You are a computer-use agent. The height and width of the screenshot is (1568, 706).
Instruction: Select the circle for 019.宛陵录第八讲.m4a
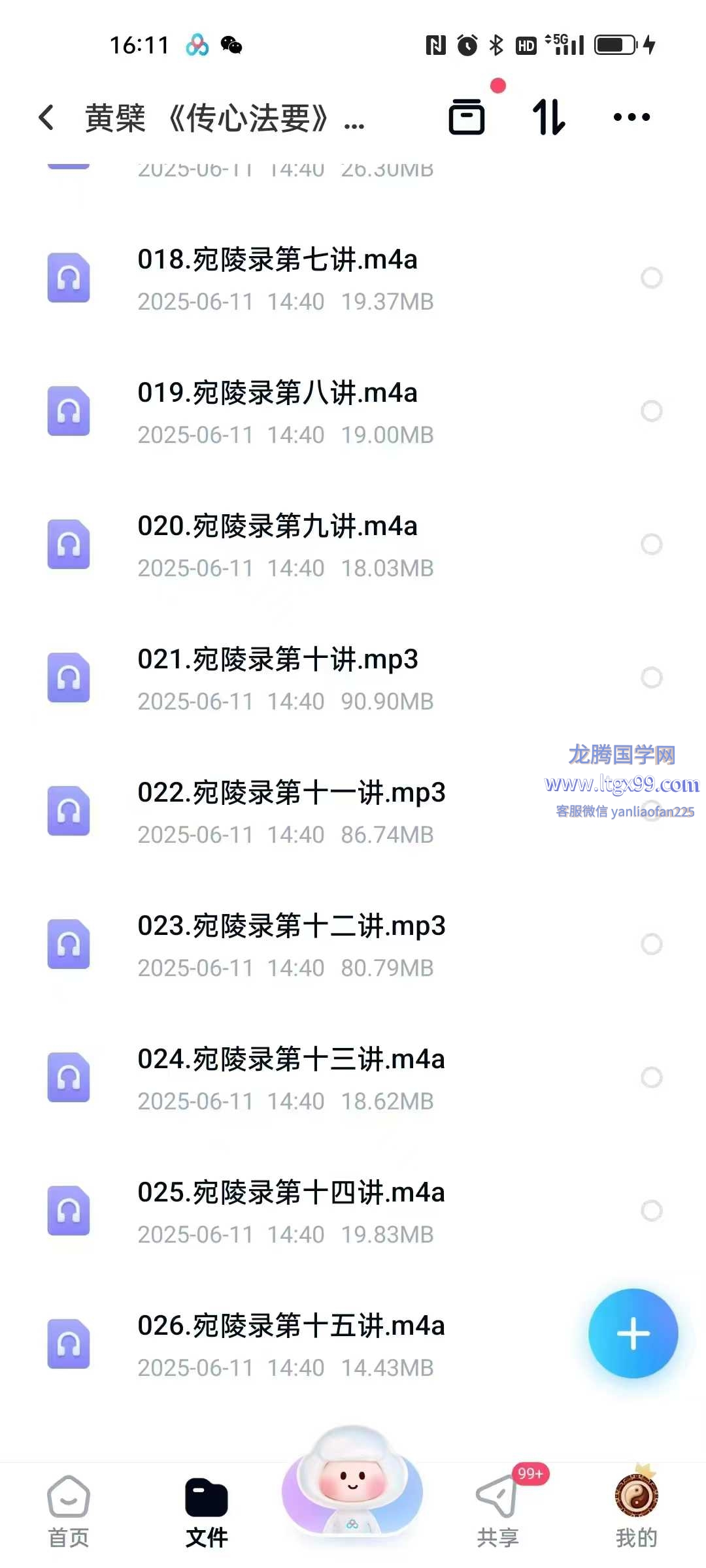click(651, 411)
